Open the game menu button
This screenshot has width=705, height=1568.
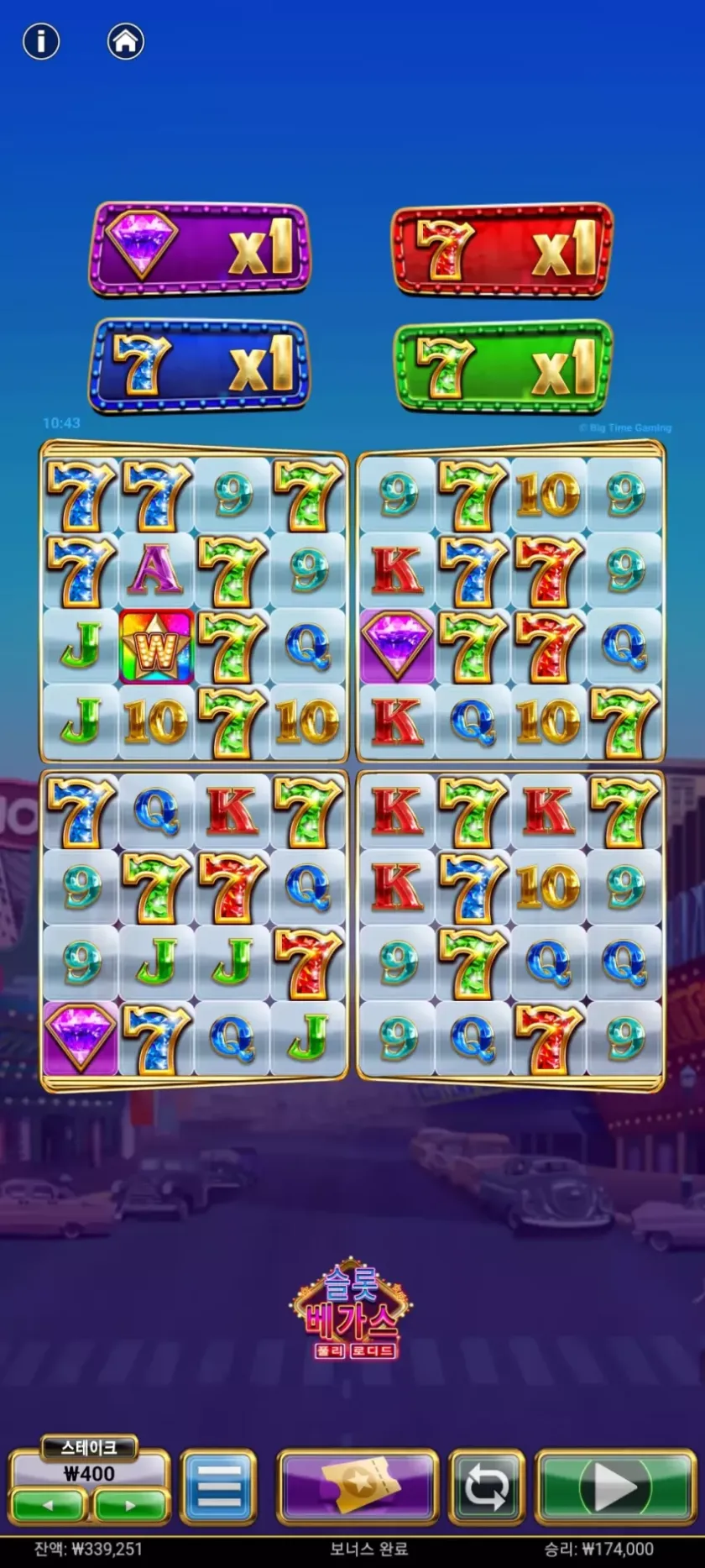[218, 1487]
